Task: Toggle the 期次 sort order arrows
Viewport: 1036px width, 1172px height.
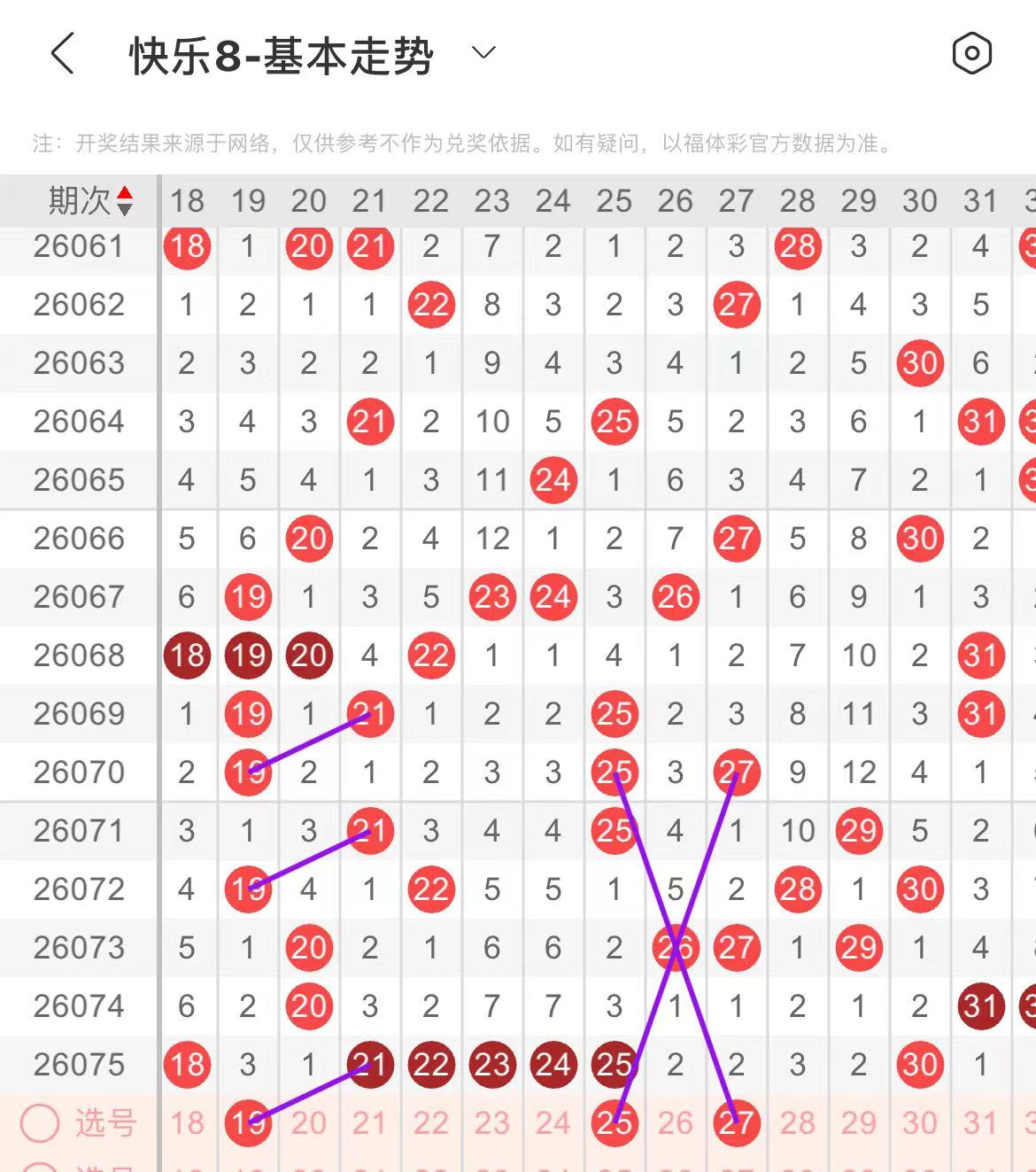Action: coord(125,201)
